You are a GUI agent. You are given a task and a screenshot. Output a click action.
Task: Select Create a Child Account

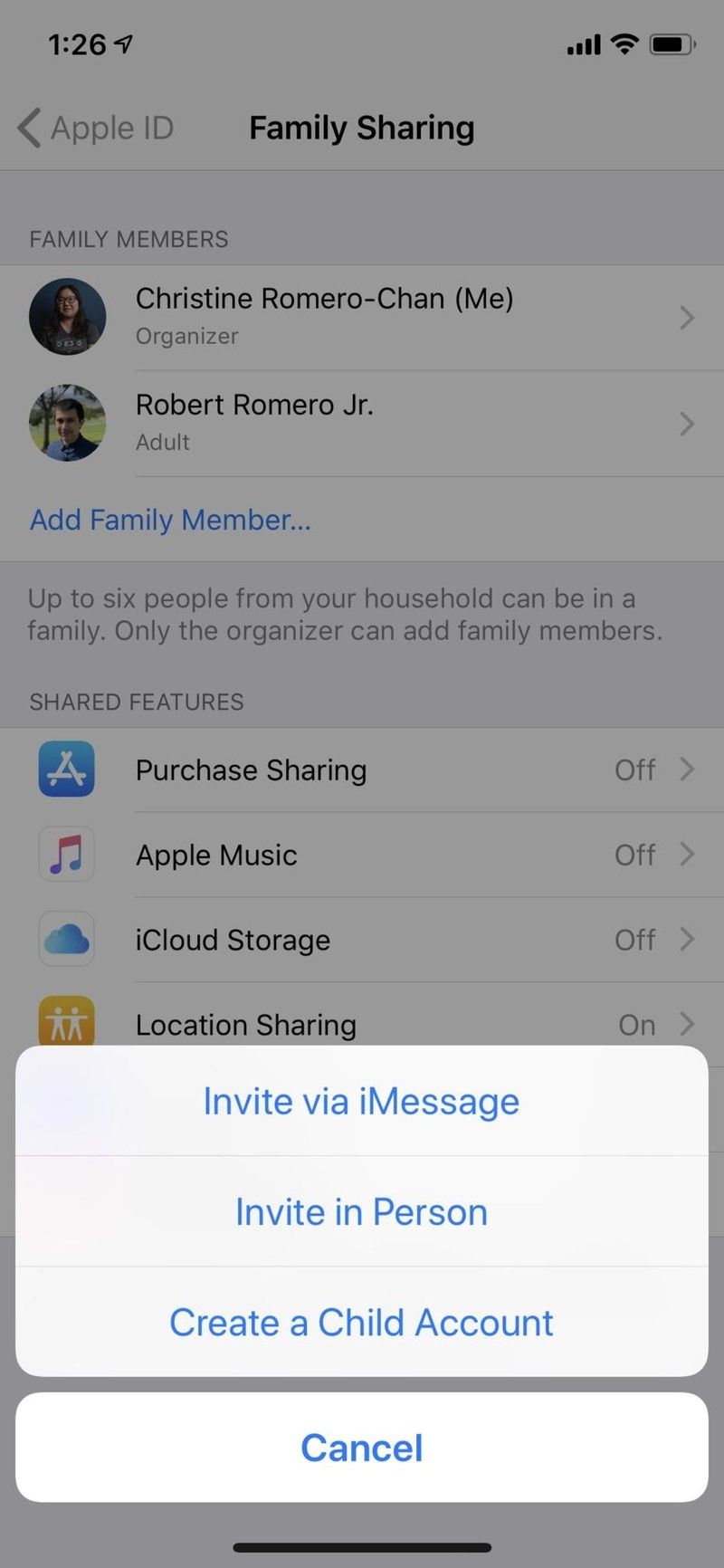point(361,1322)
